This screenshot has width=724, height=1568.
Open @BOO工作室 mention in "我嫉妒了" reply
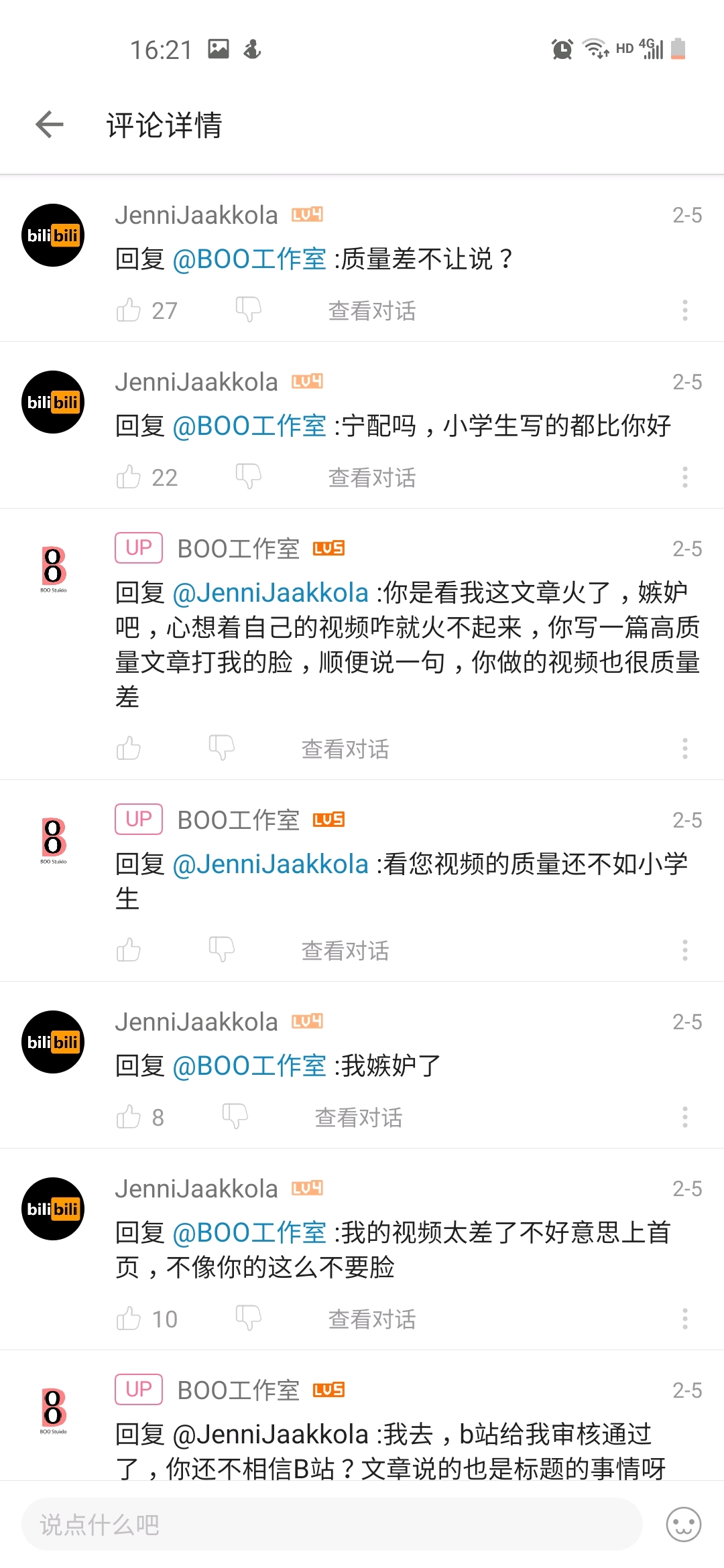[249, 1065]
